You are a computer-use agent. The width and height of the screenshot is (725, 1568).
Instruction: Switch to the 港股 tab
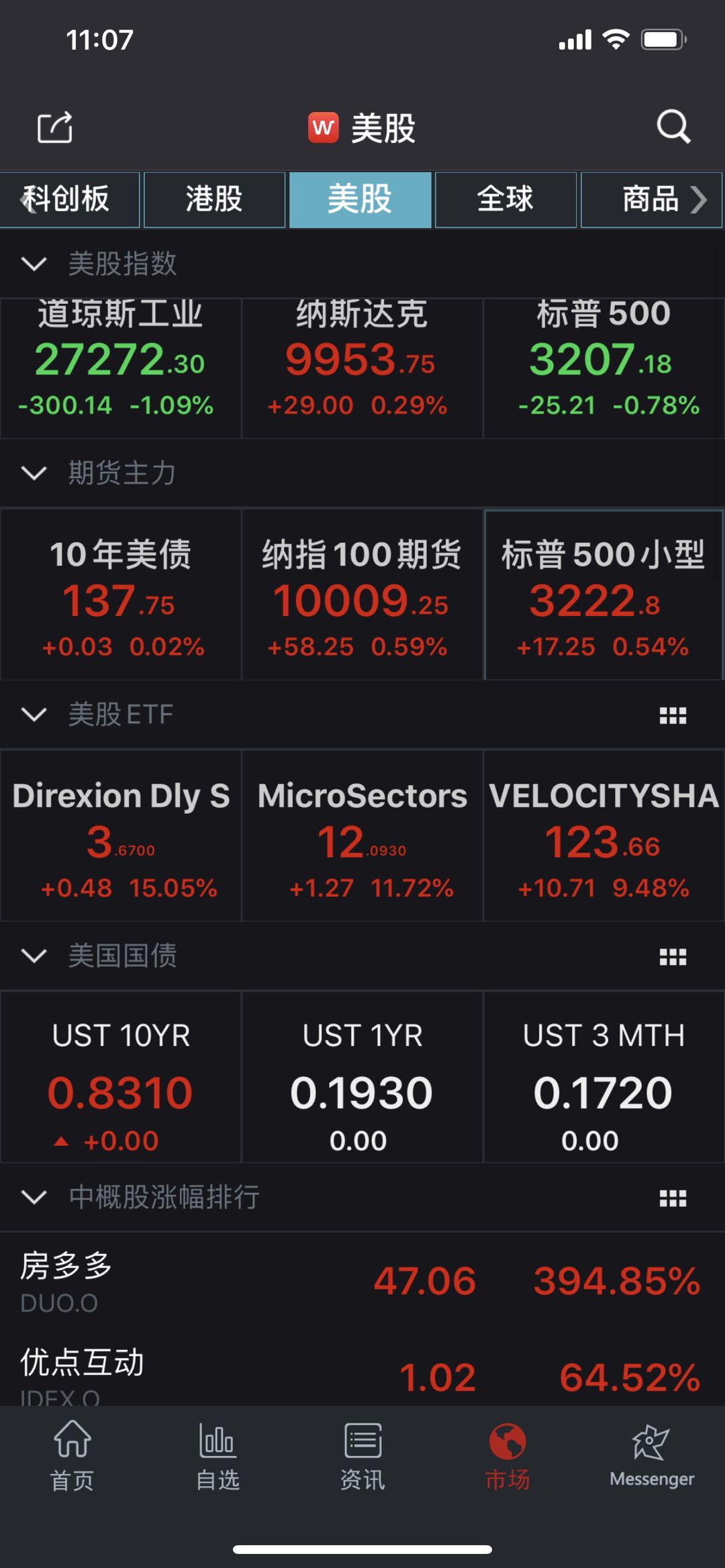213,199
